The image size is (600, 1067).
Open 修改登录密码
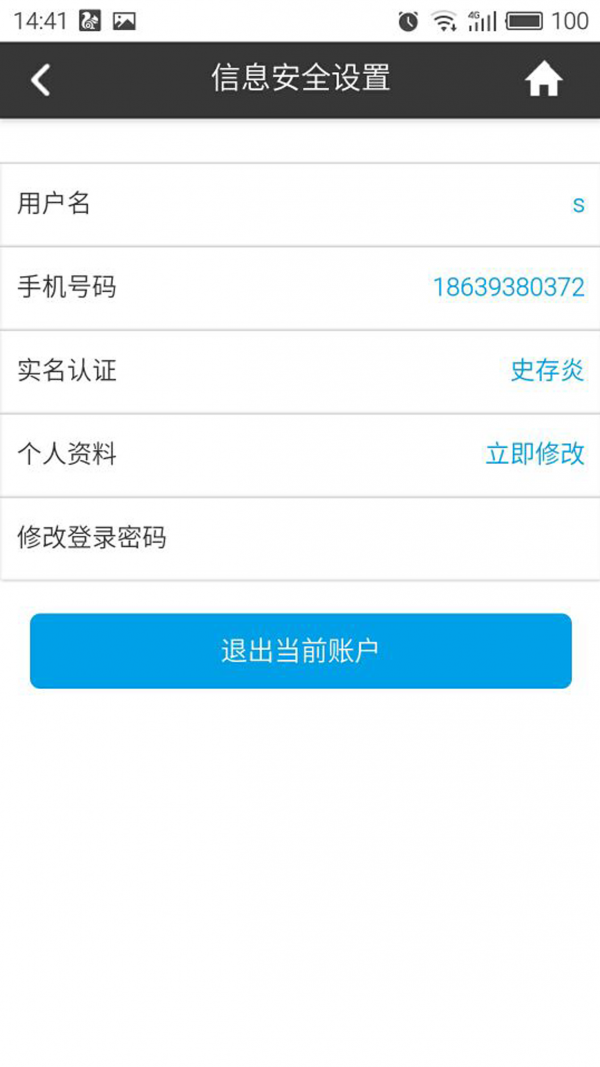tap(300, 538)
